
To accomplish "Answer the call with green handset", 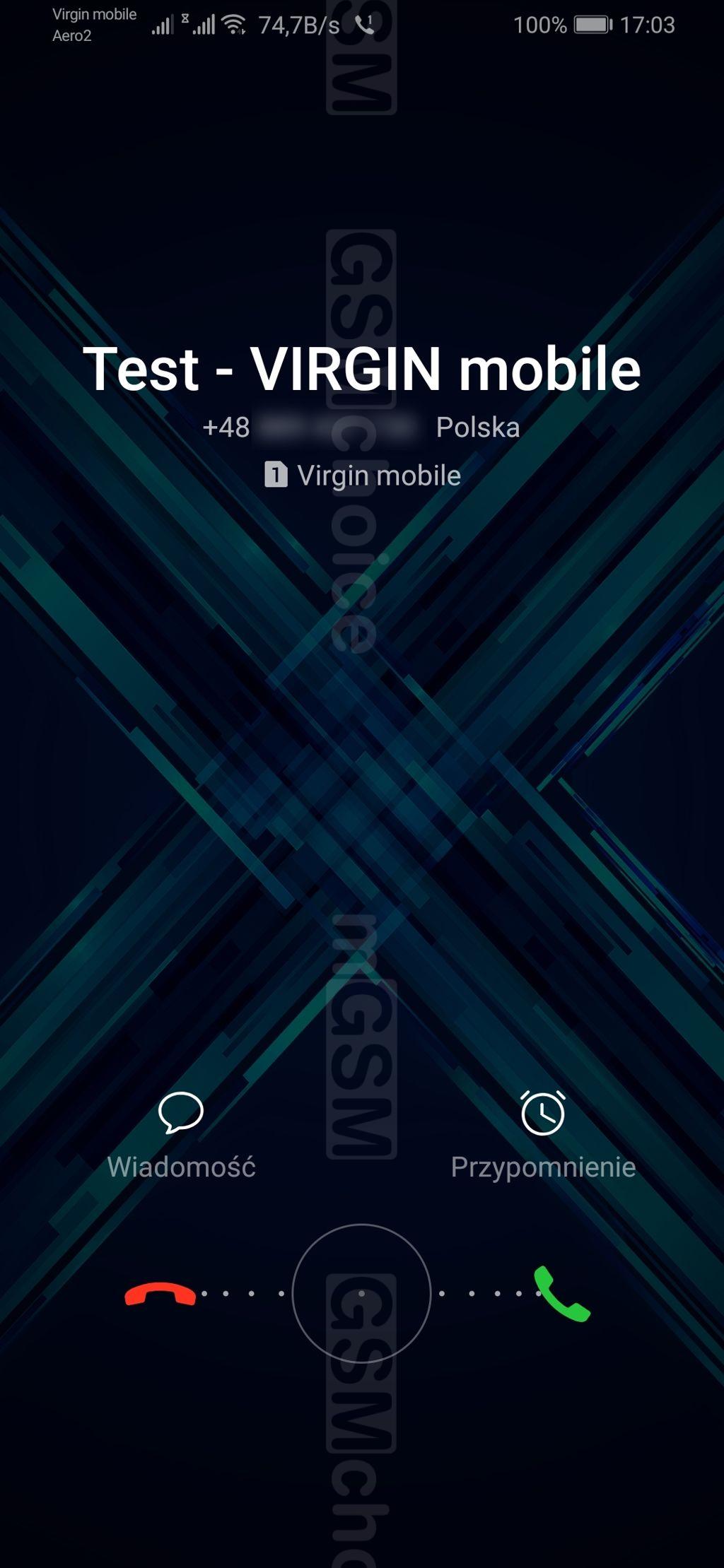I will tap(562, 1294).
